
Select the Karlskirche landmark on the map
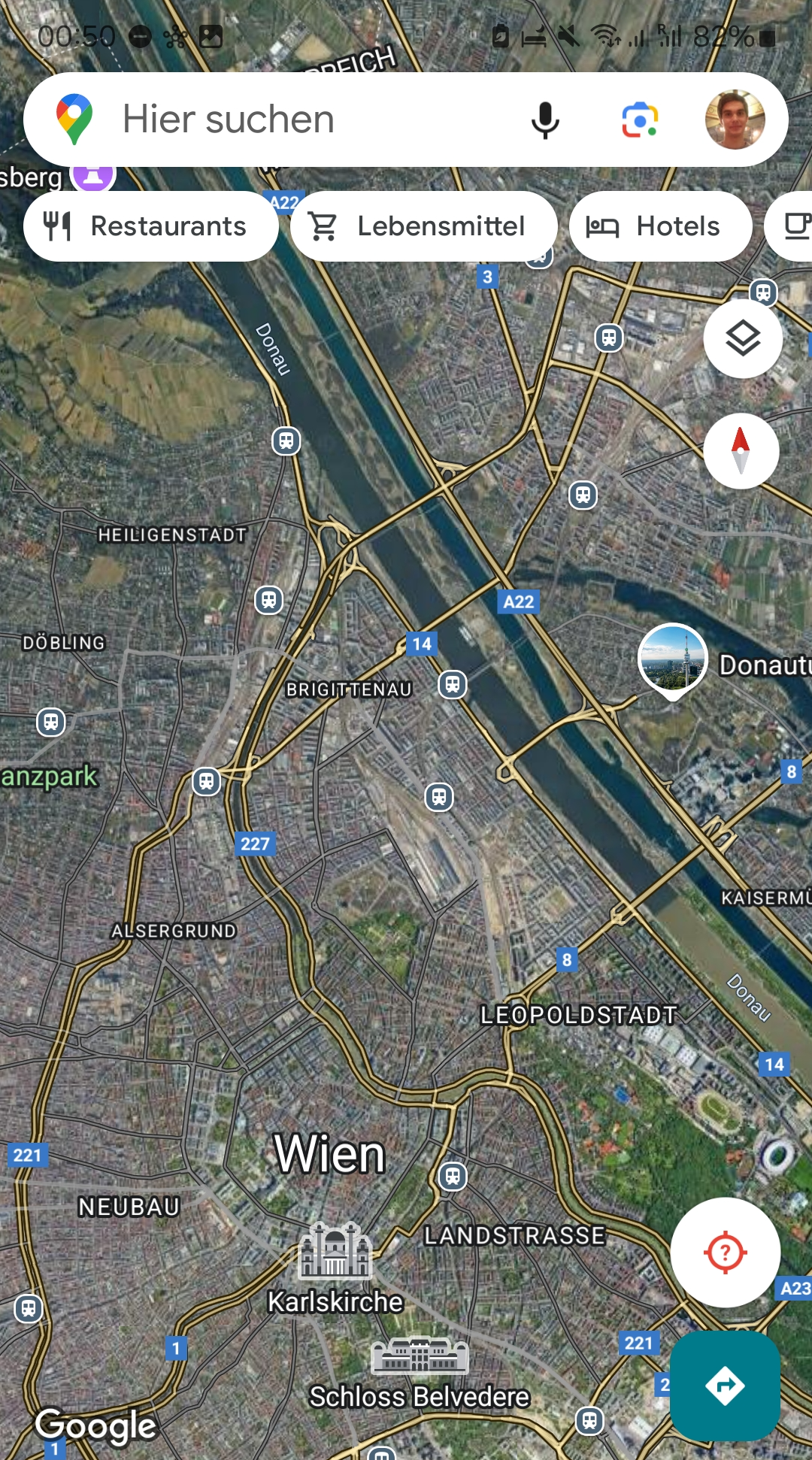335,1253
